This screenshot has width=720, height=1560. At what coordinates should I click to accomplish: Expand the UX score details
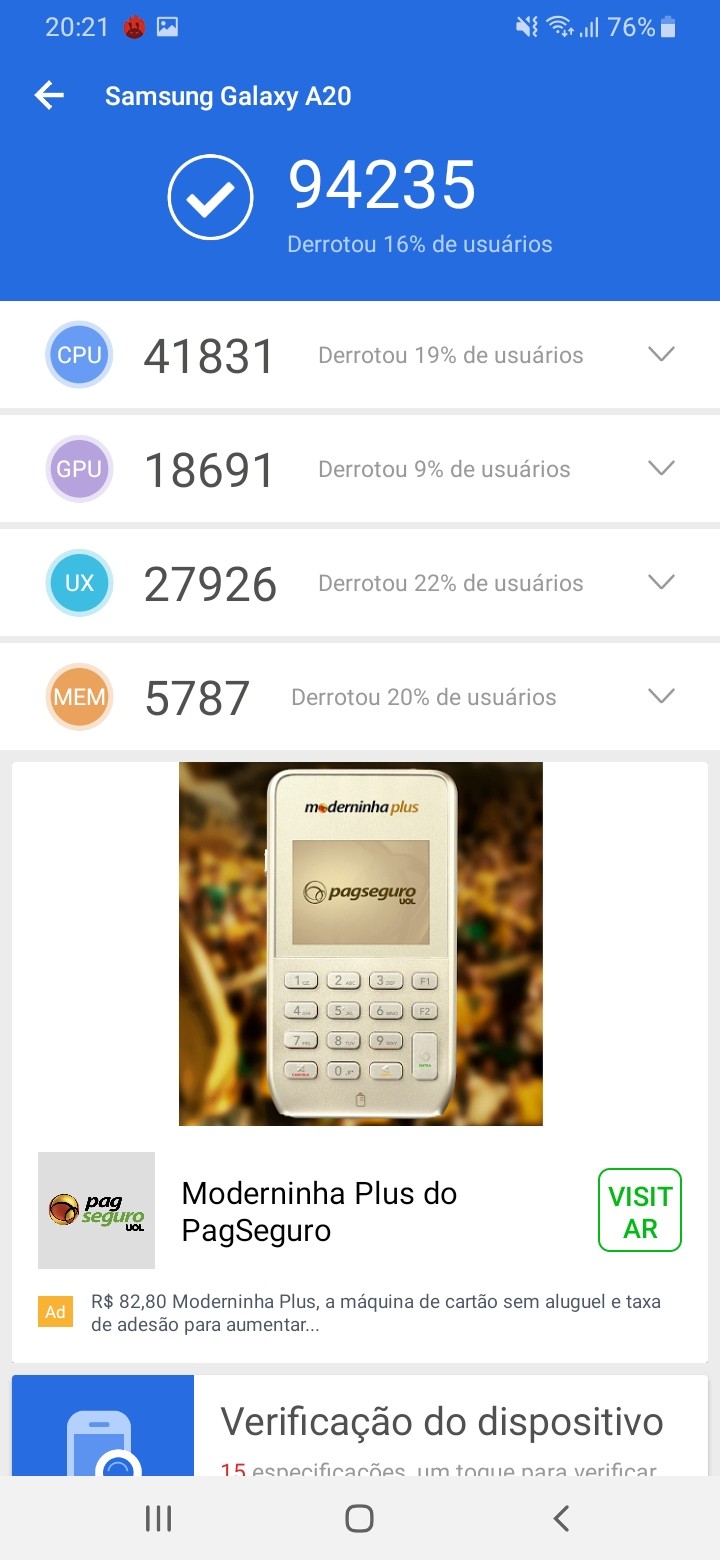point(661,582)
